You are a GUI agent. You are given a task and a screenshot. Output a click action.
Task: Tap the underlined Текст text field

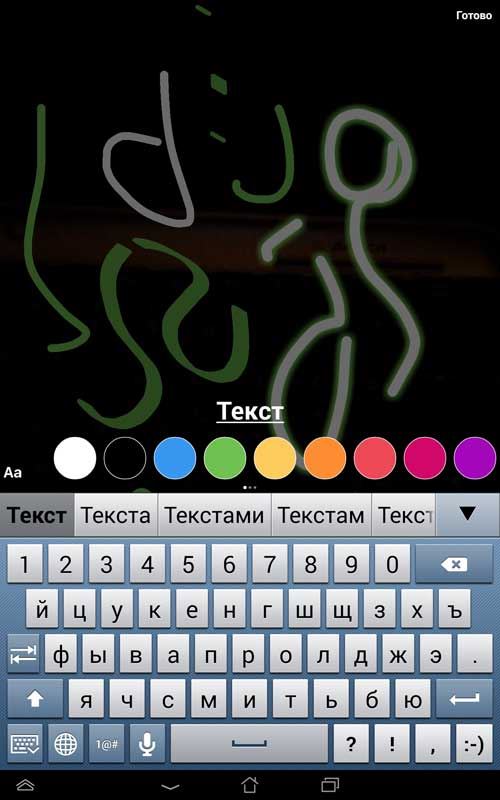click(x=250, y=411)
